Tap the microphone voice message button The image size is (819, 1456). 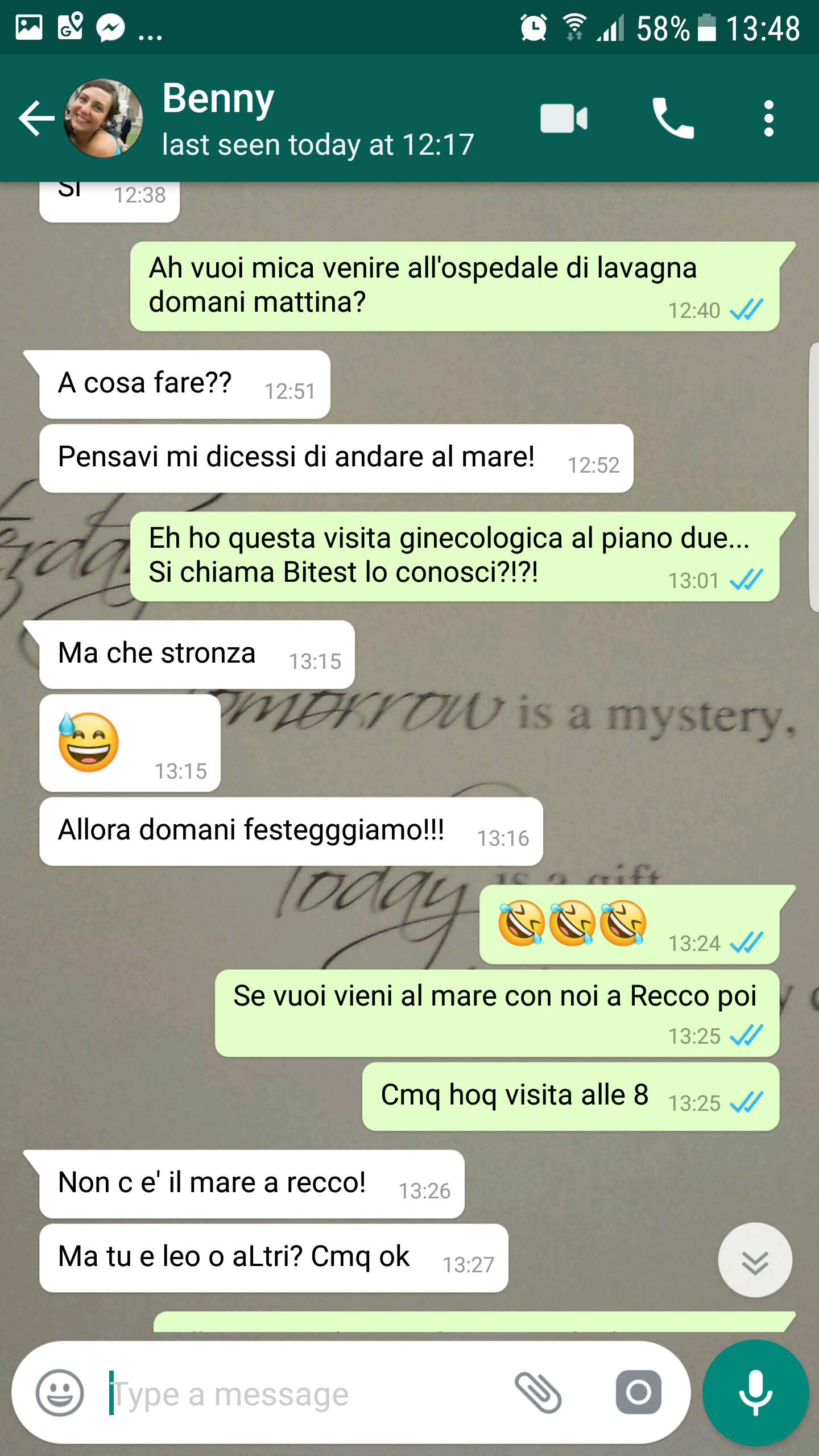[755, 1392]
